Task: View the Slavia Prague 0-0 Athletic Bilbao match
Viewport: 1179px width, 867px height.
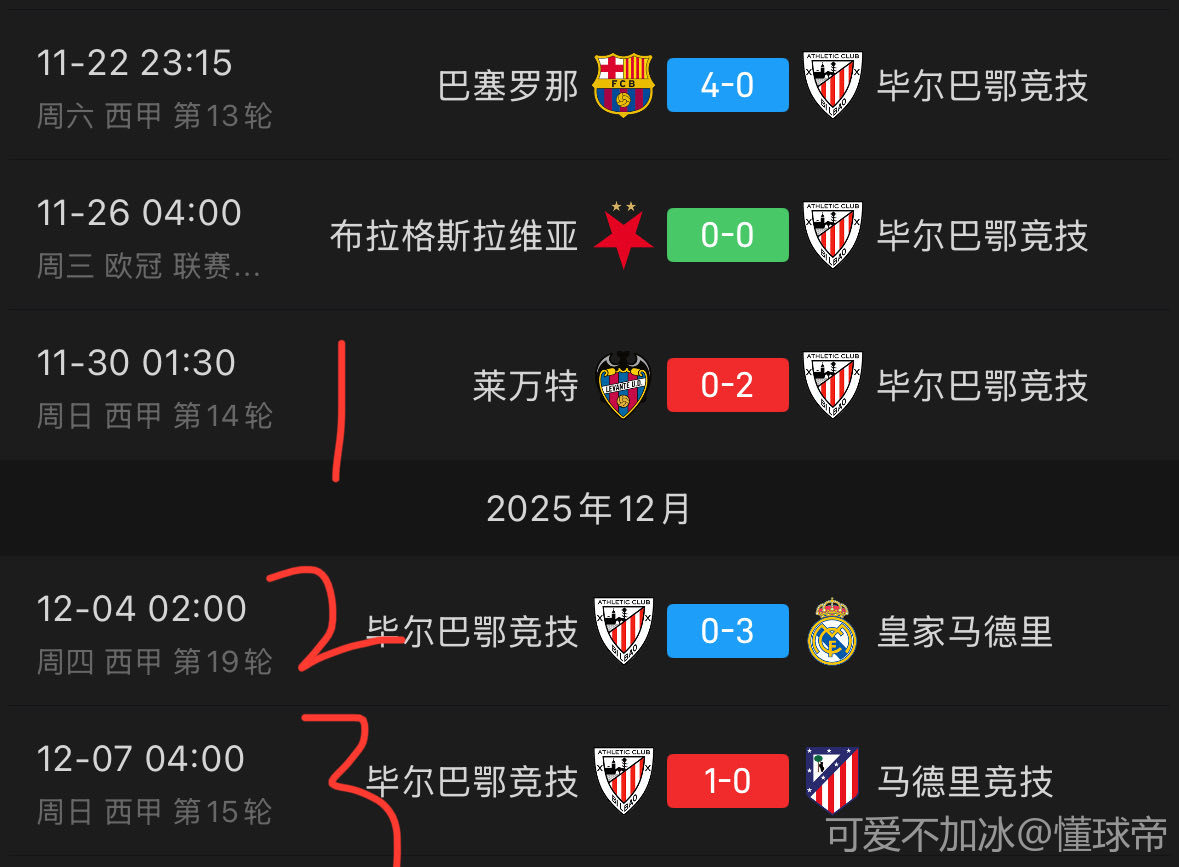Action: [x=727, y=236]
